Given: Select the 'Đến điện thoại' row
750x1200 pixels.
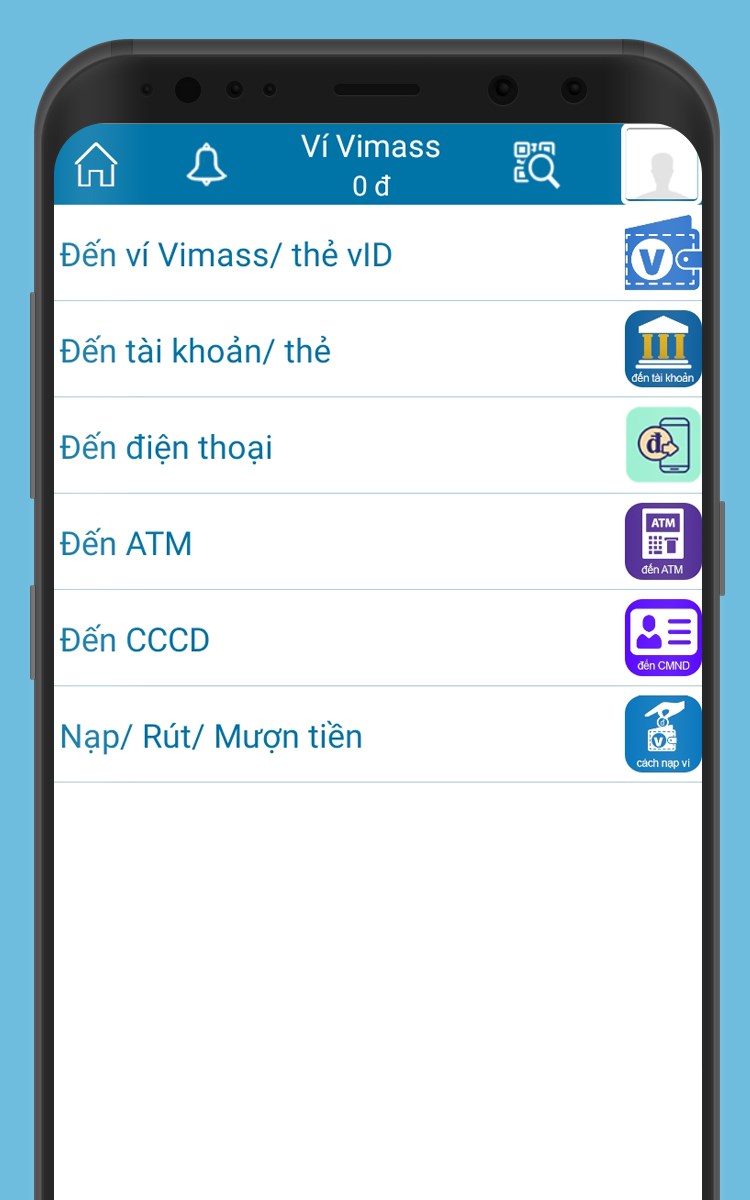Looking at the screenshot, I should point(300,447).
